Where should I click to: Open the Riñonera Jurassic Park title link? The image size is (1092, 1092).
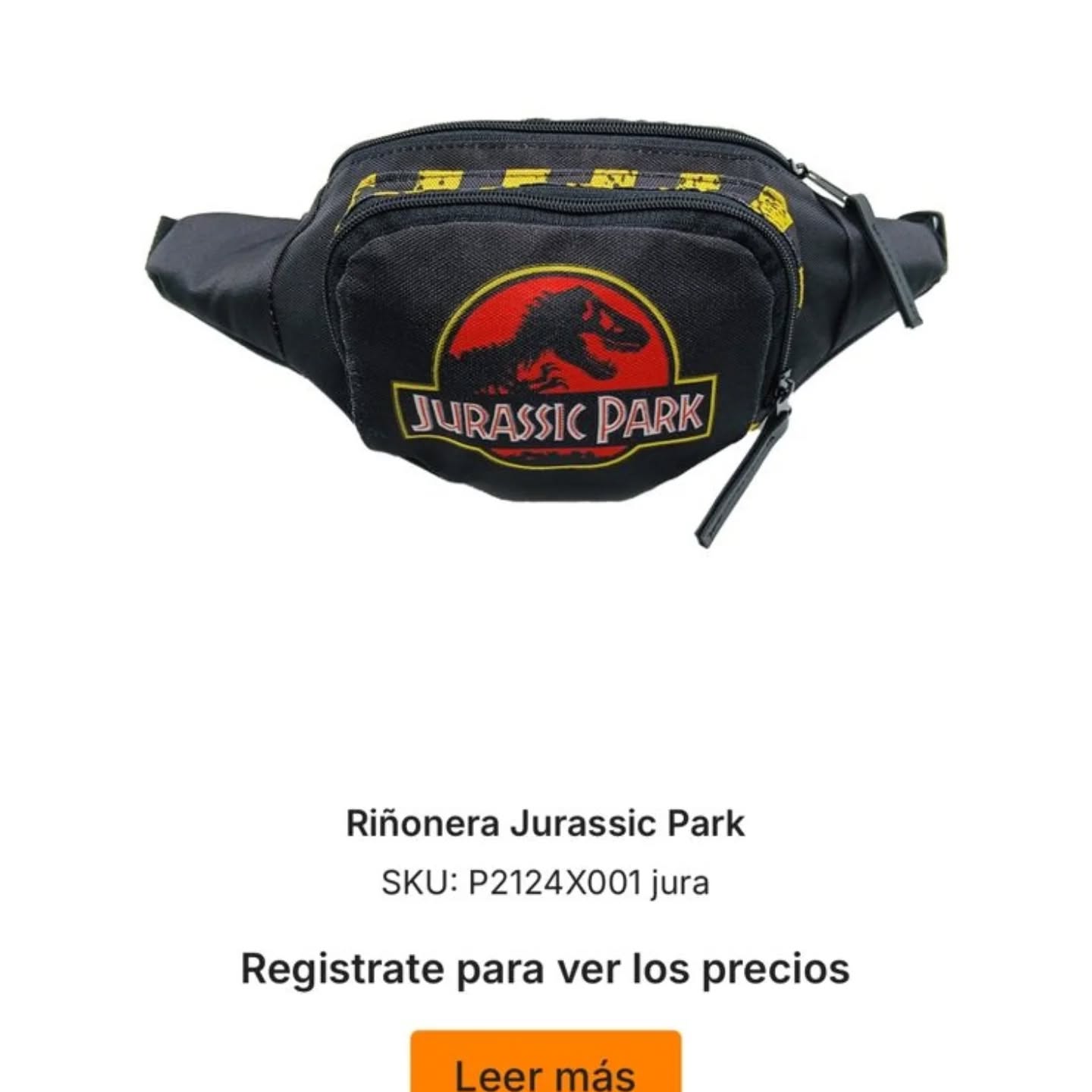pyautogui.click(x=545, y=824)
